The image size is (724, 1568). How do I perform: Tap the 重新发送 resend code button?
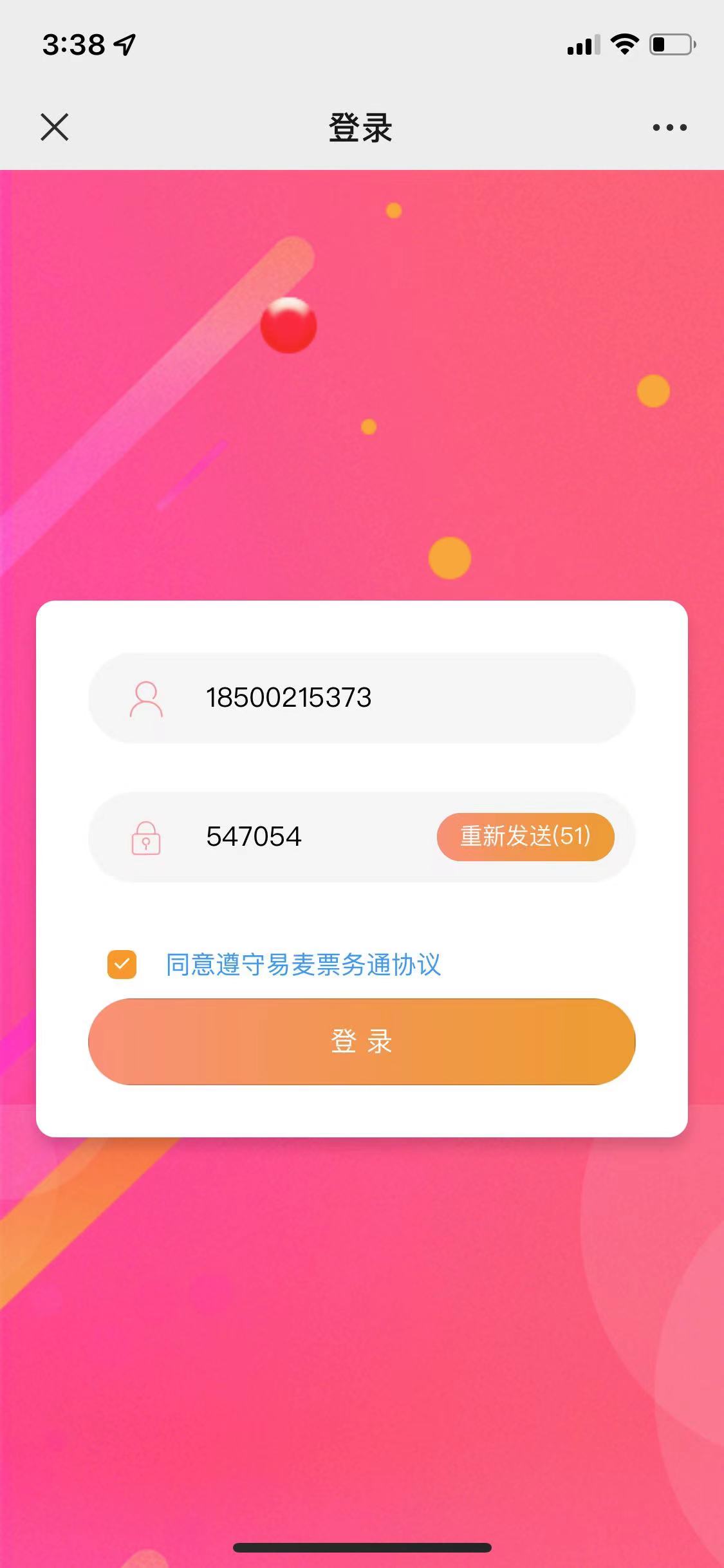(x=525, y=836)
